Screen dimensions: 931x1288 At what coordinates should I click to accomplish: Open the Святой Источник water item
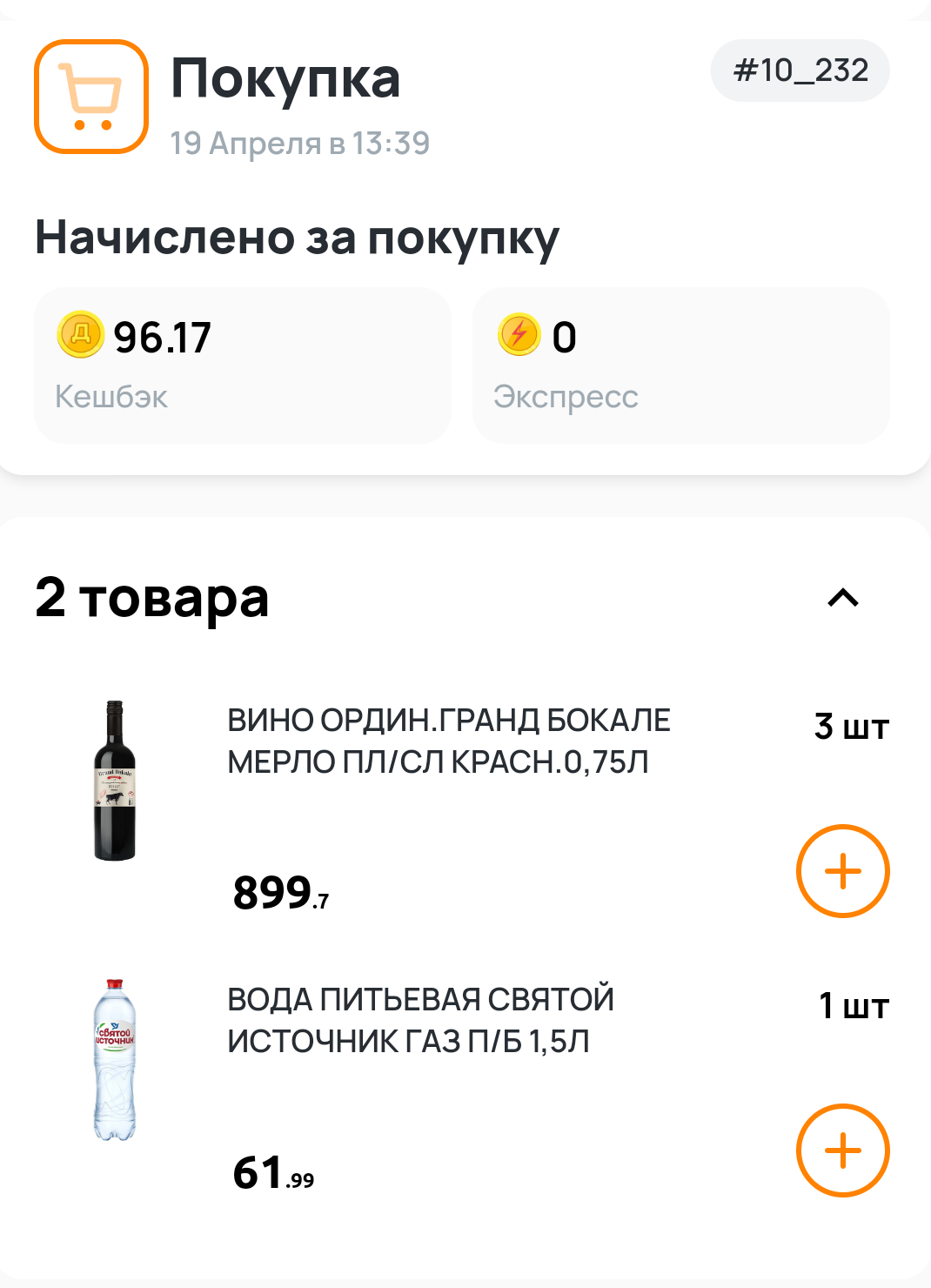click(420, 1020)
